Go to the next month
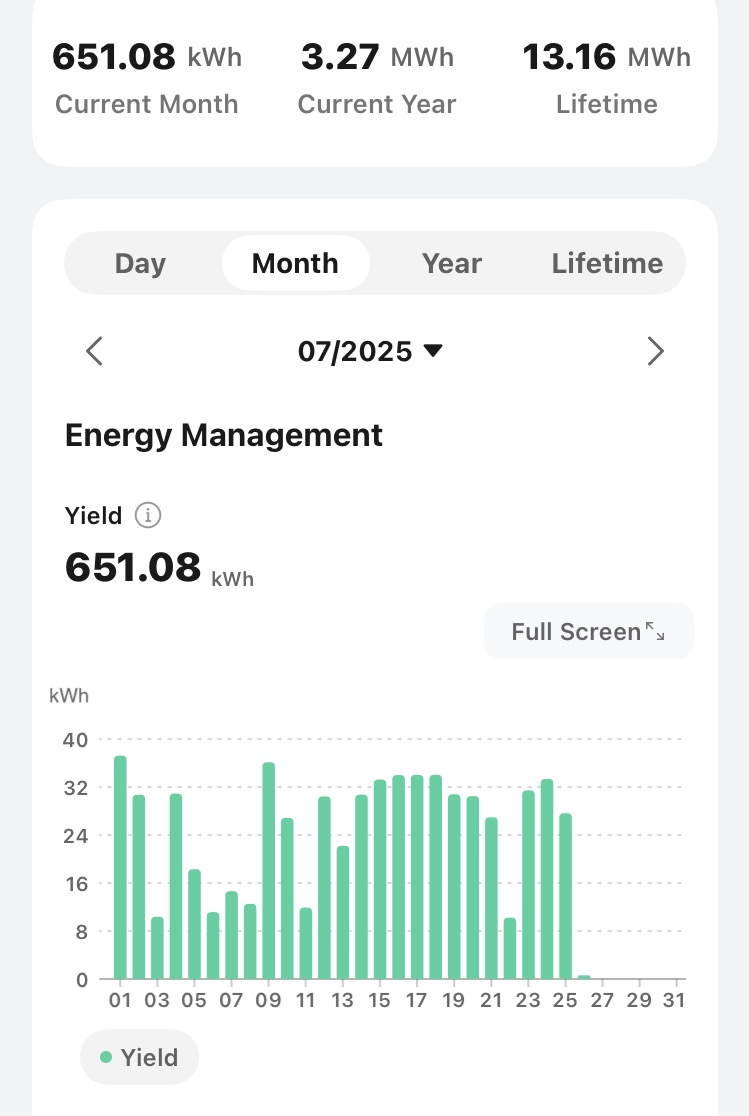Viewport: 749px width, 1116px height. 655,352
